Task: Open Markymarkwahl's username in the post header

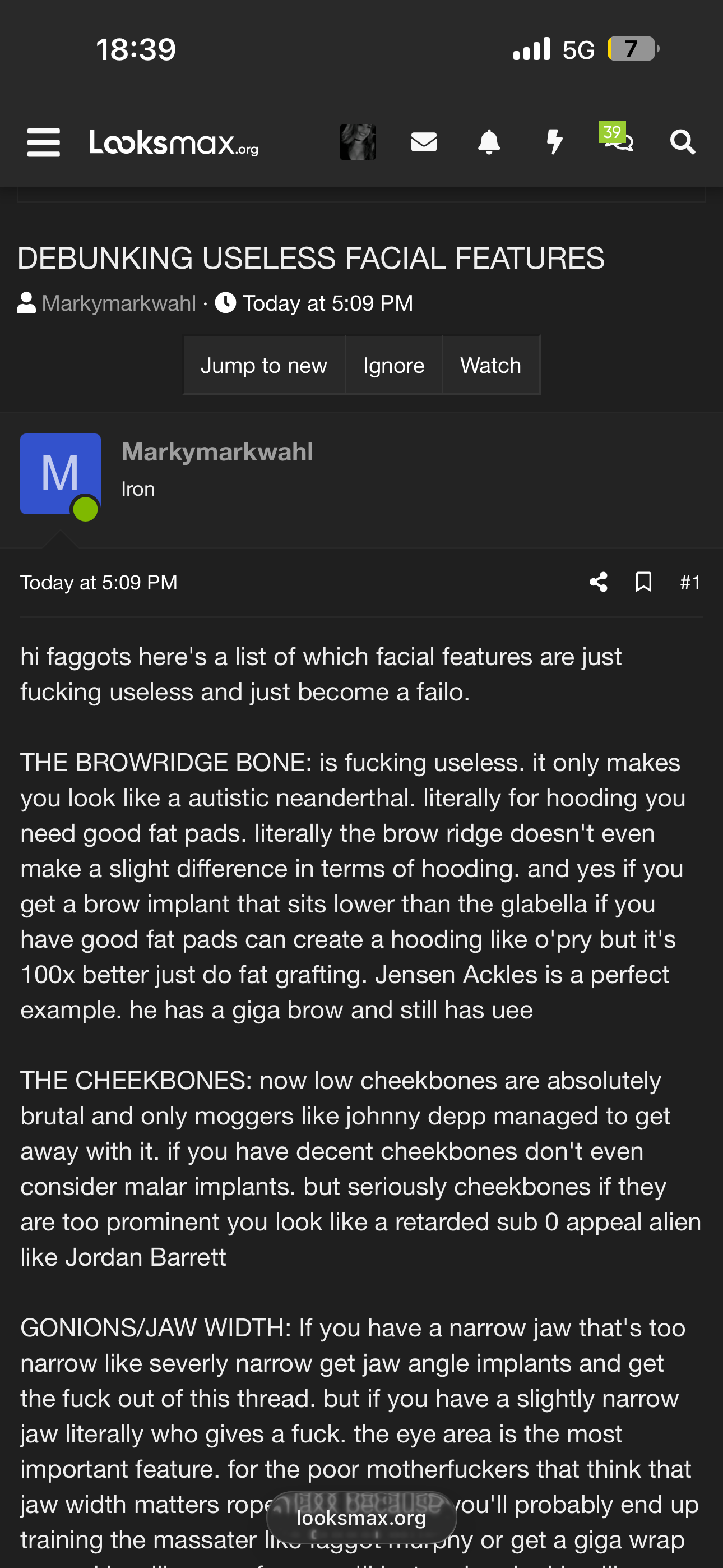Action: pyautogui.click(x=217, y=452)
